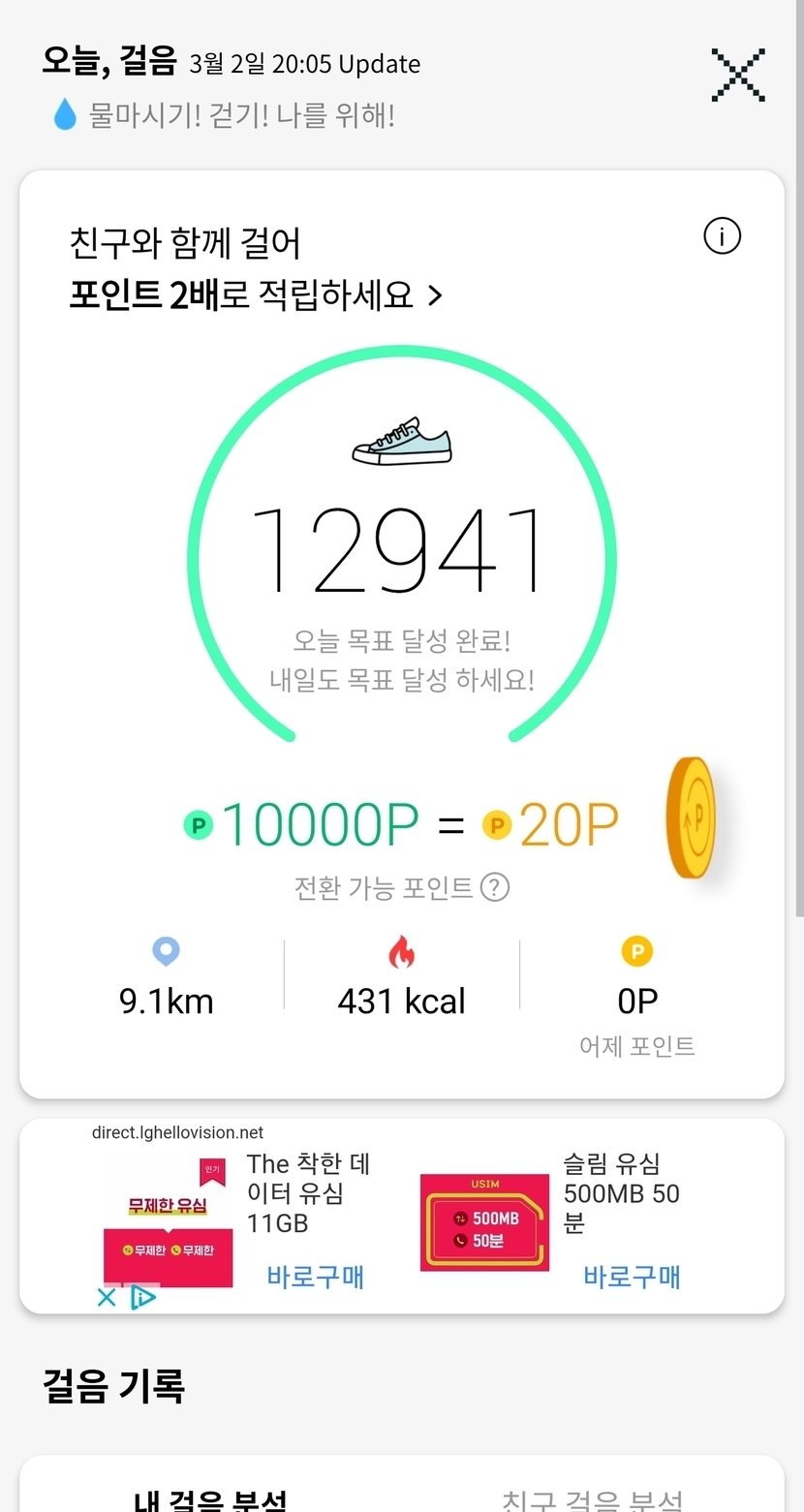
Task: Switch to the 내 걸음 분석 tab
Action: pos(210,1499)
